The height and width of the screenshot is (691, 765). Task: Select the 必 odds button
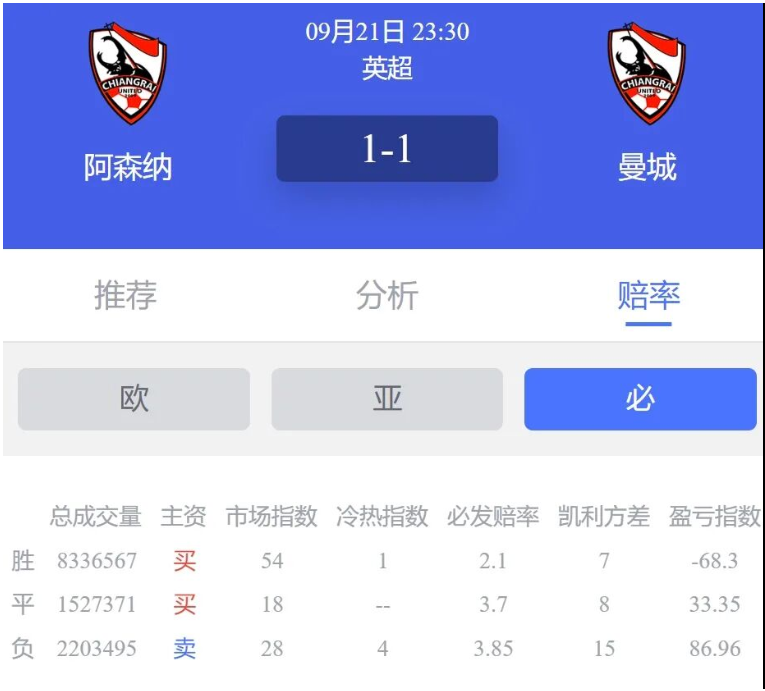(x=640, y=399)
